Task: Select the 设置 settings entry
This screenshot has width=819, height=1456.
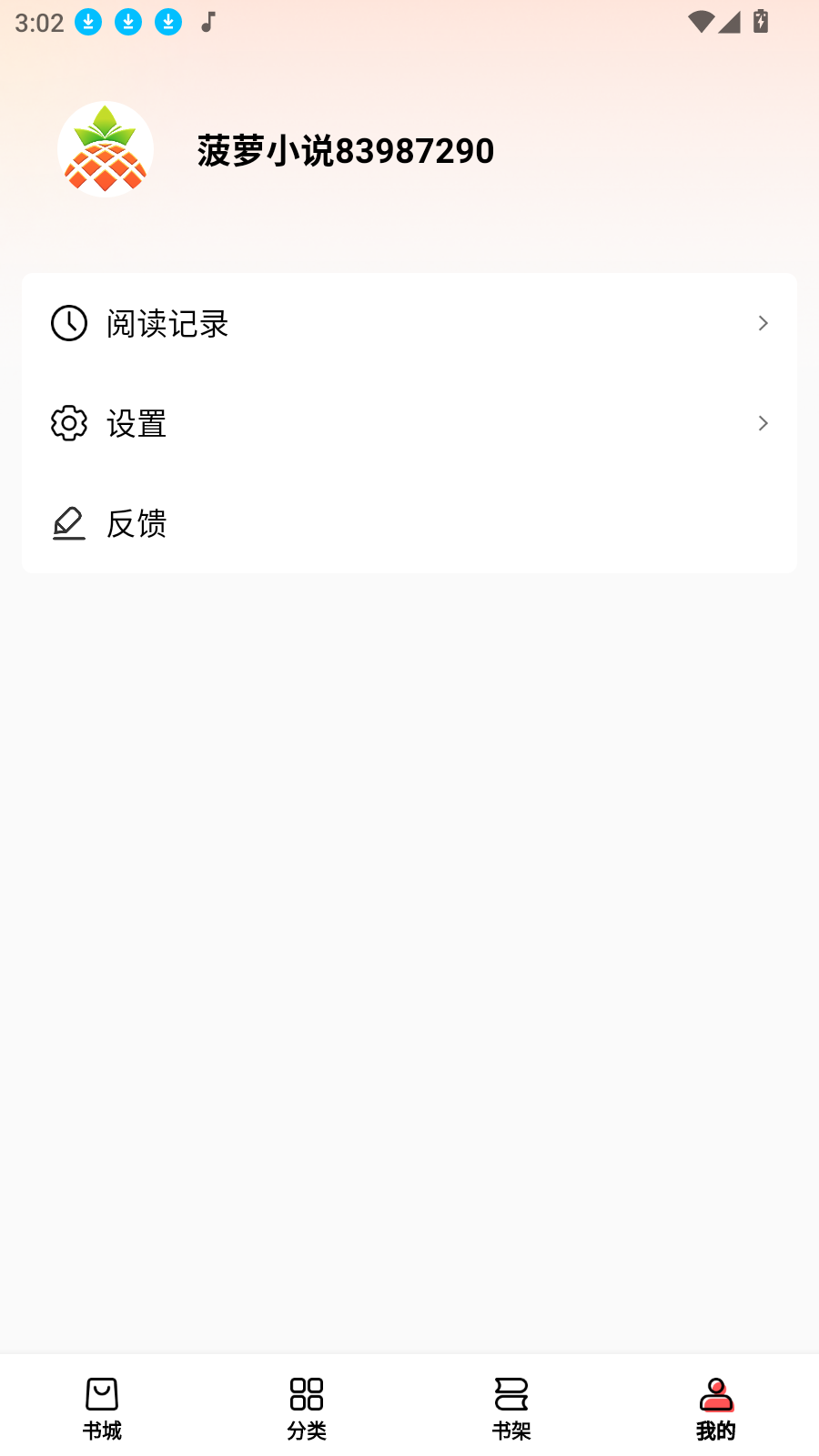Action: point(136,423)
